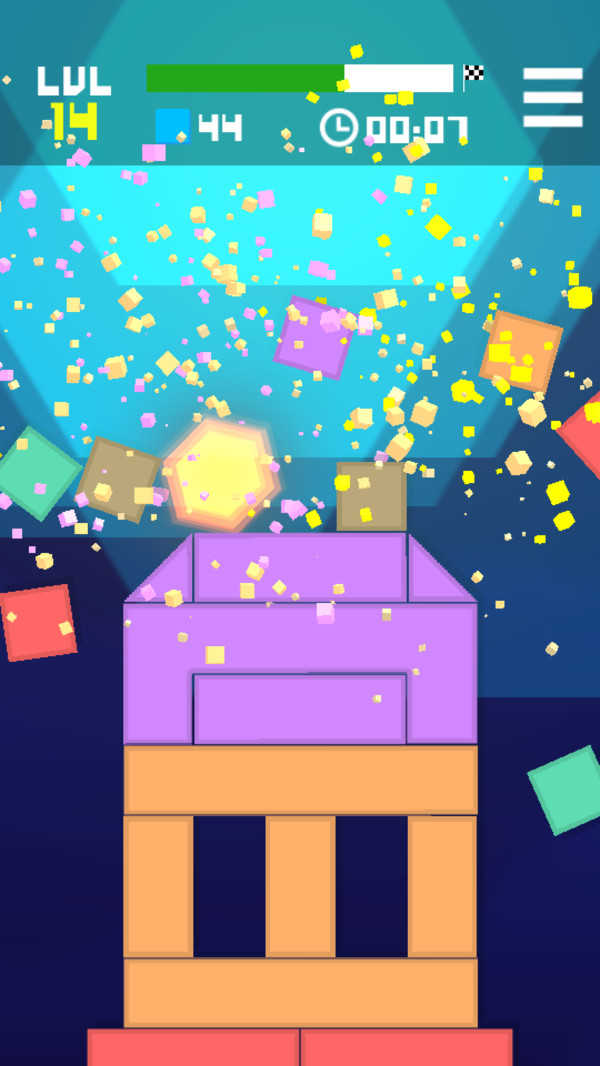Destroy the right orange pillar block
Image resolution: width=600 pixels, height=1066 pixels.
click(x=442, y=886)
